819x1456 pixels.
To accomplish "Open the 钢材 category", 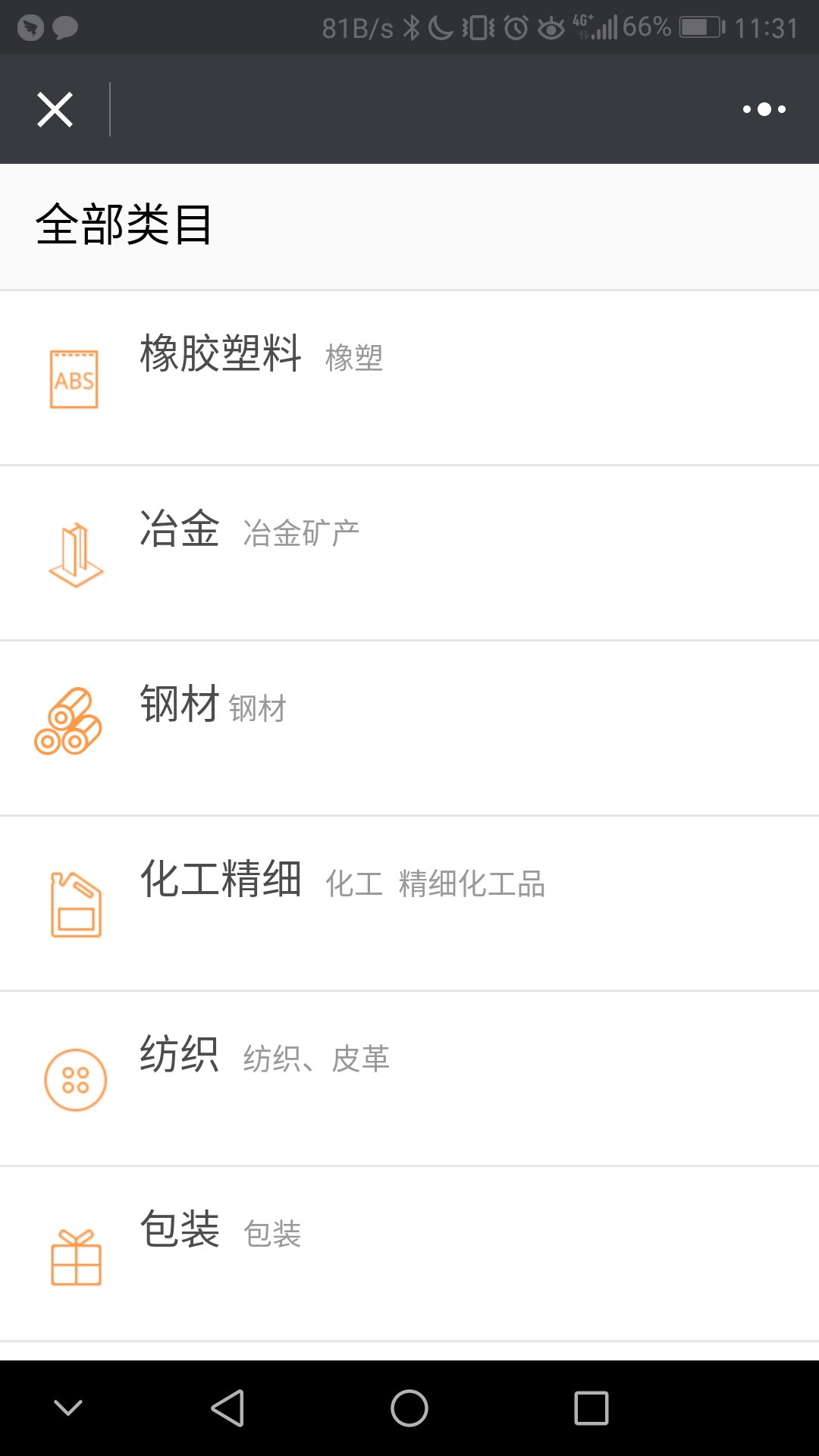I will 409,728.
